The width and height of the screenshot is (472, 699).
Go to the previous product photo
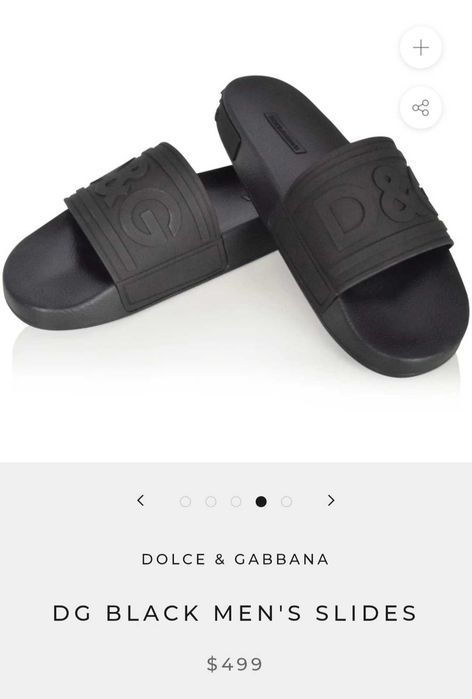140,501
